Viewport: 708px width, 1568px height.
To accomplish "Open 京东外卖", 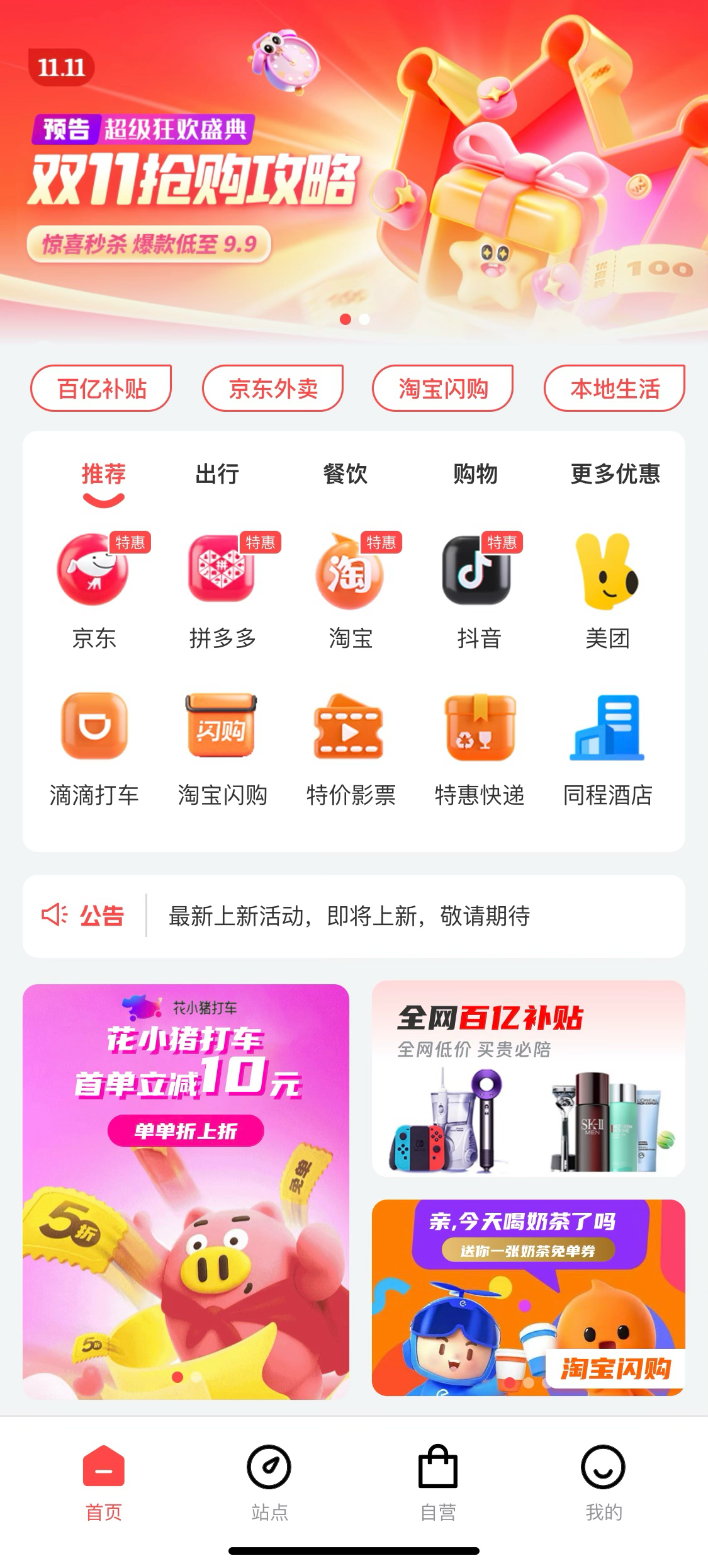I will tap(272, 389).
